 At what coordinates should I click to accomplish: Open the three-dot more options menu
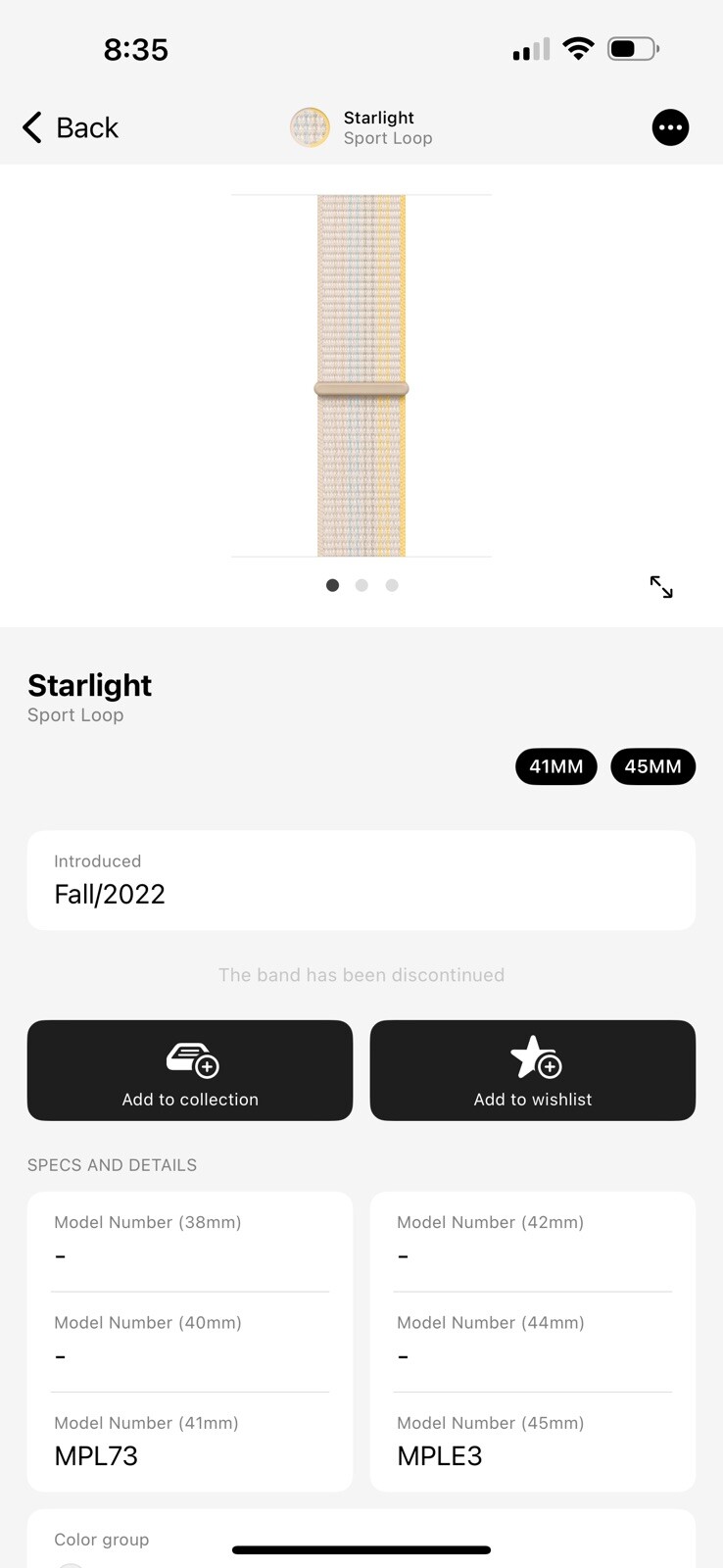(670, 127)
